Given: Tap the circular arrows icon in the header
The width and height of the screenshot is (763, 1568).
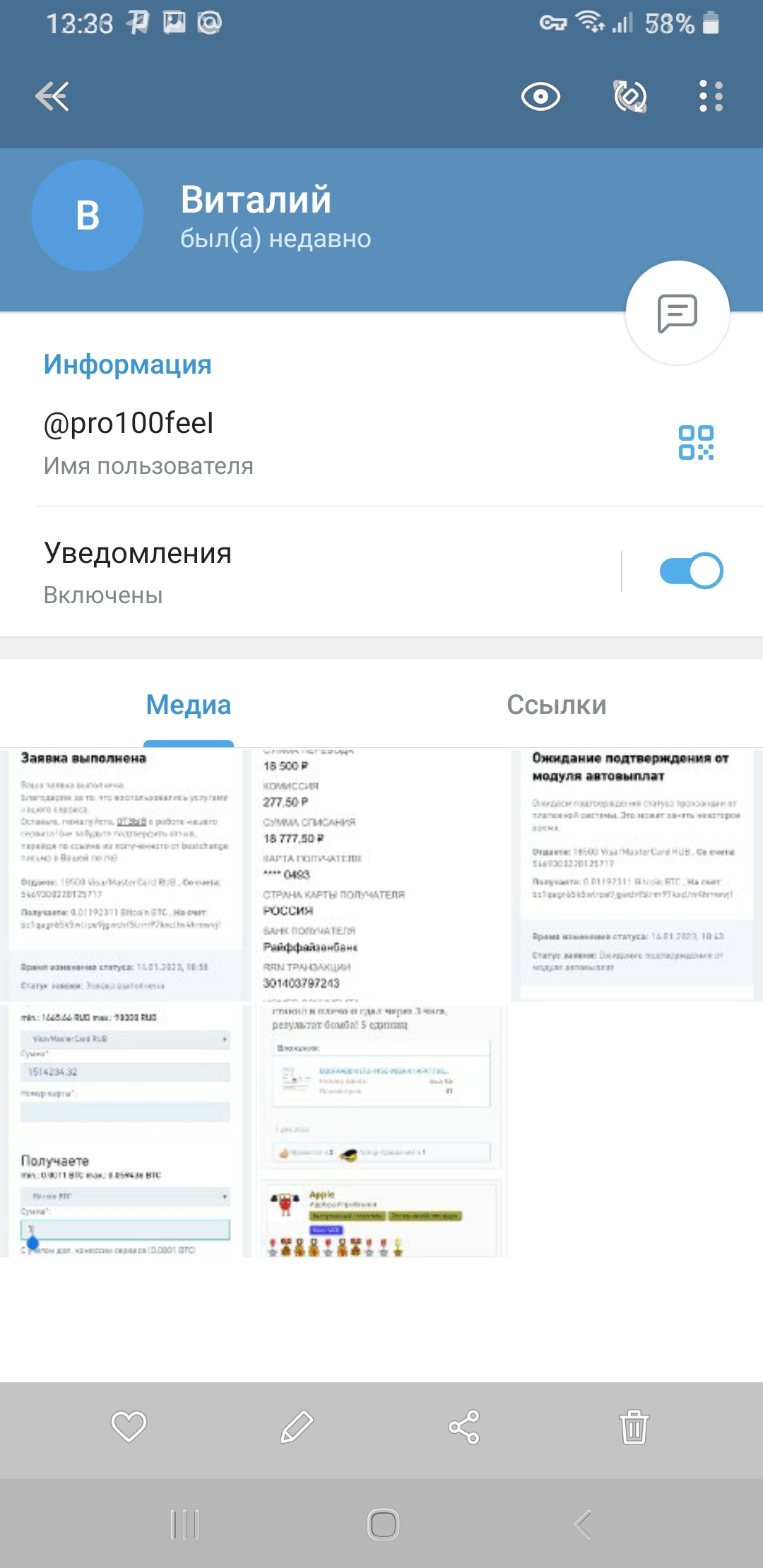Looking at the screenshot, I should (629, 96).
